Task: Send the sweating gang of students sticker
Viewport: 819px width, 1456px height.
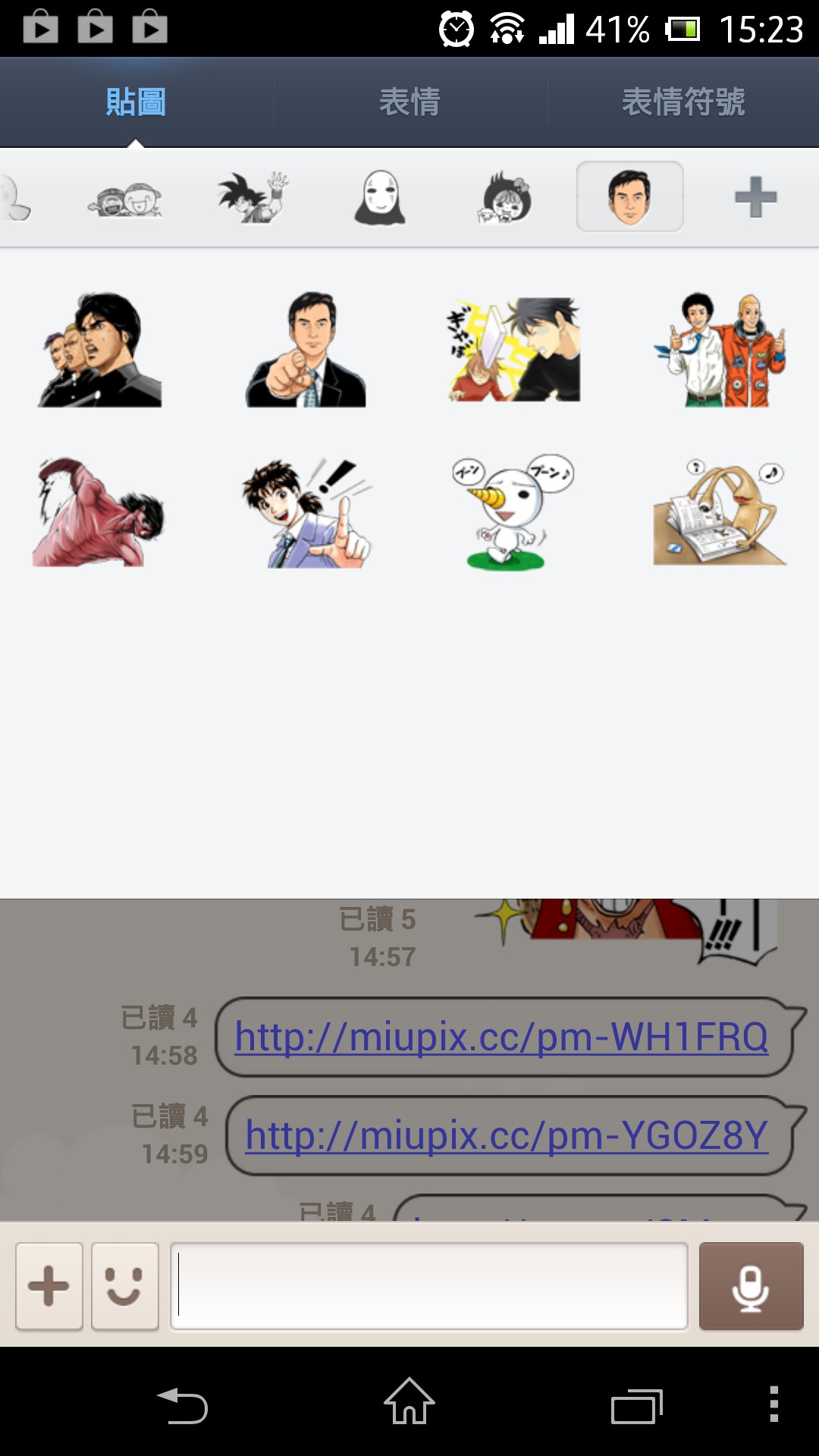Action: point(99,350)
